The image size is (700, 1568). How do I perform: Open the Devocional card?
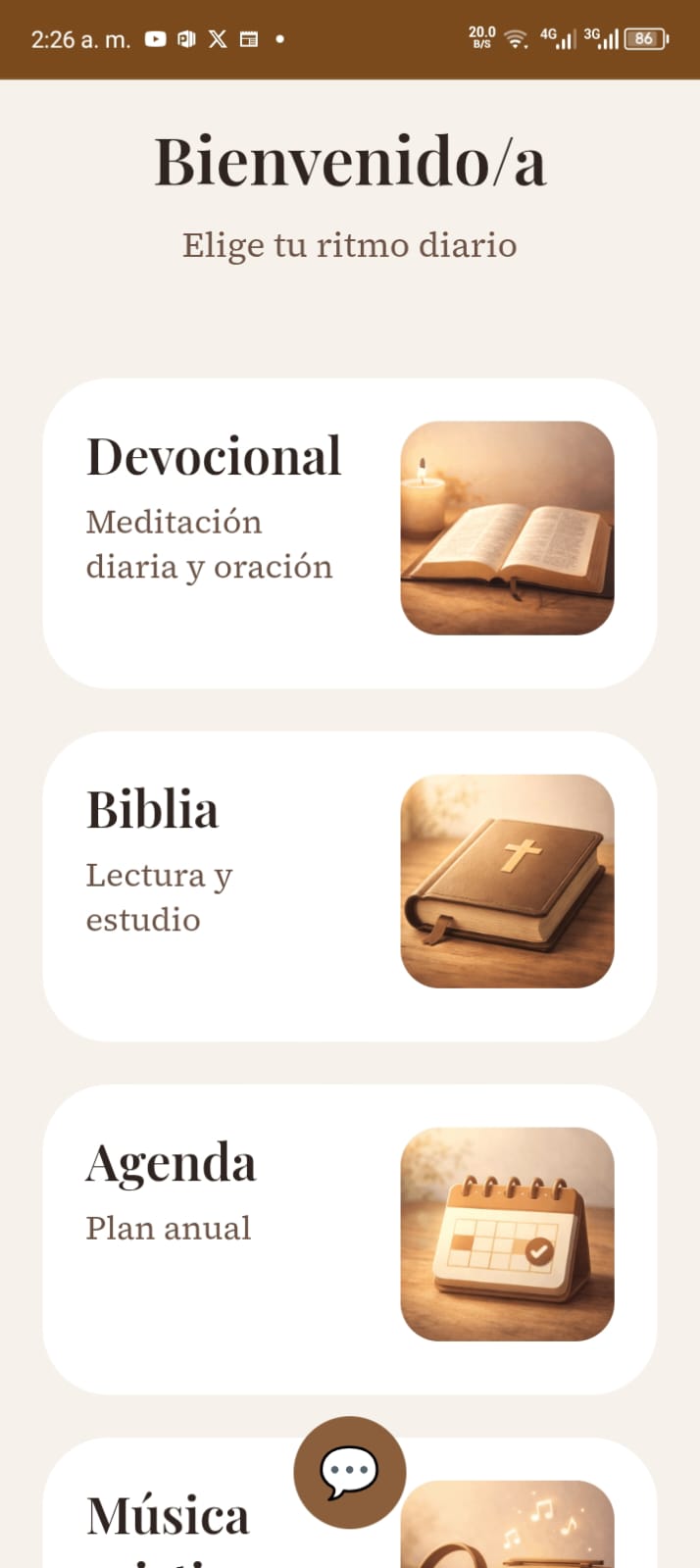point(349,532)
